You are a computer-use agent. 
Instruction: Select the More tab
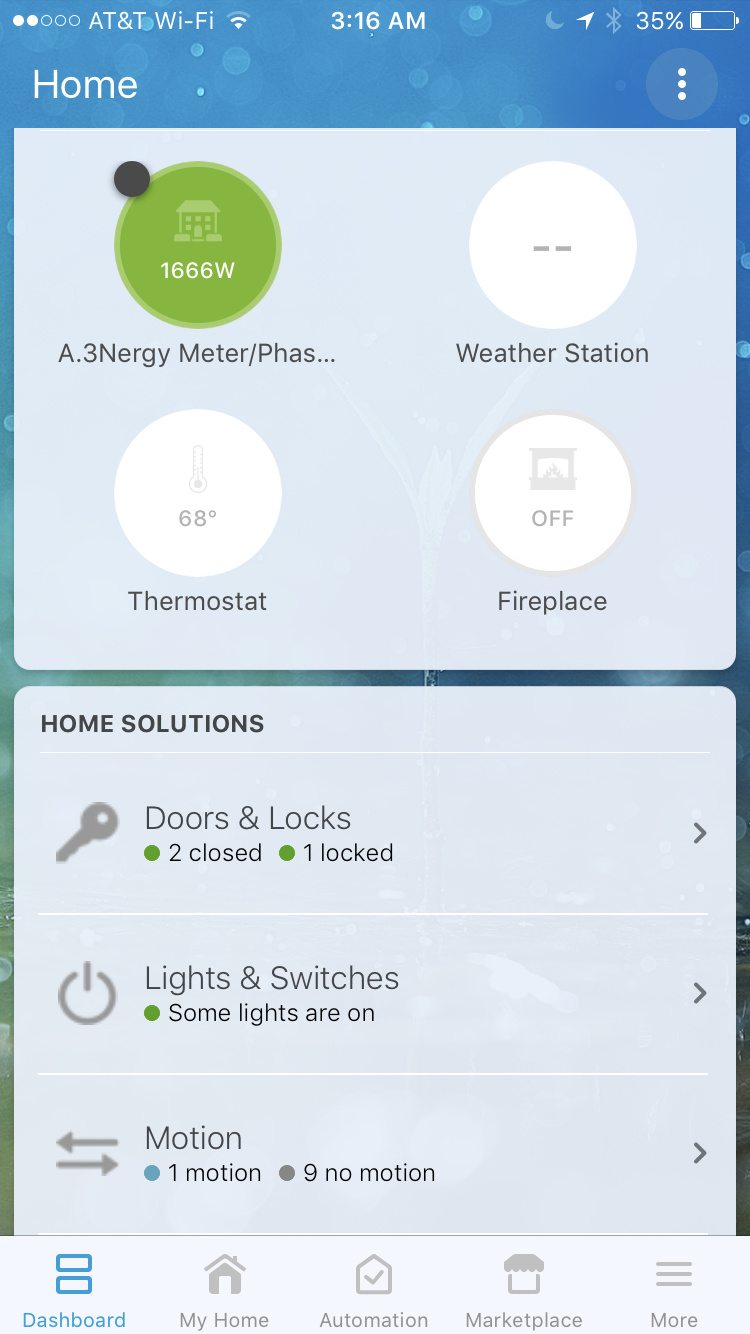click(x=674, y=1290)
